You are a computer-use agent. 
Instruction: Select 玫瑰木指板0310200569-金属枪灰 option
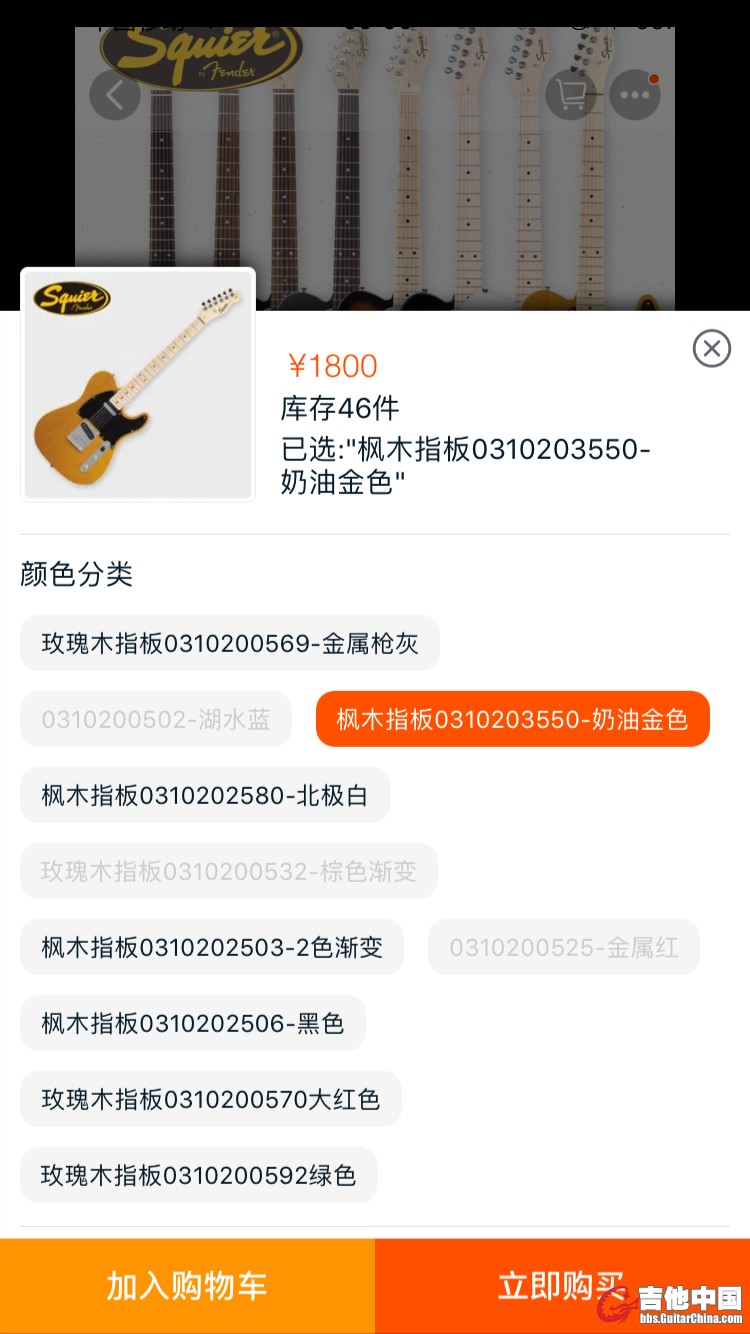click(x=230, y=643)
